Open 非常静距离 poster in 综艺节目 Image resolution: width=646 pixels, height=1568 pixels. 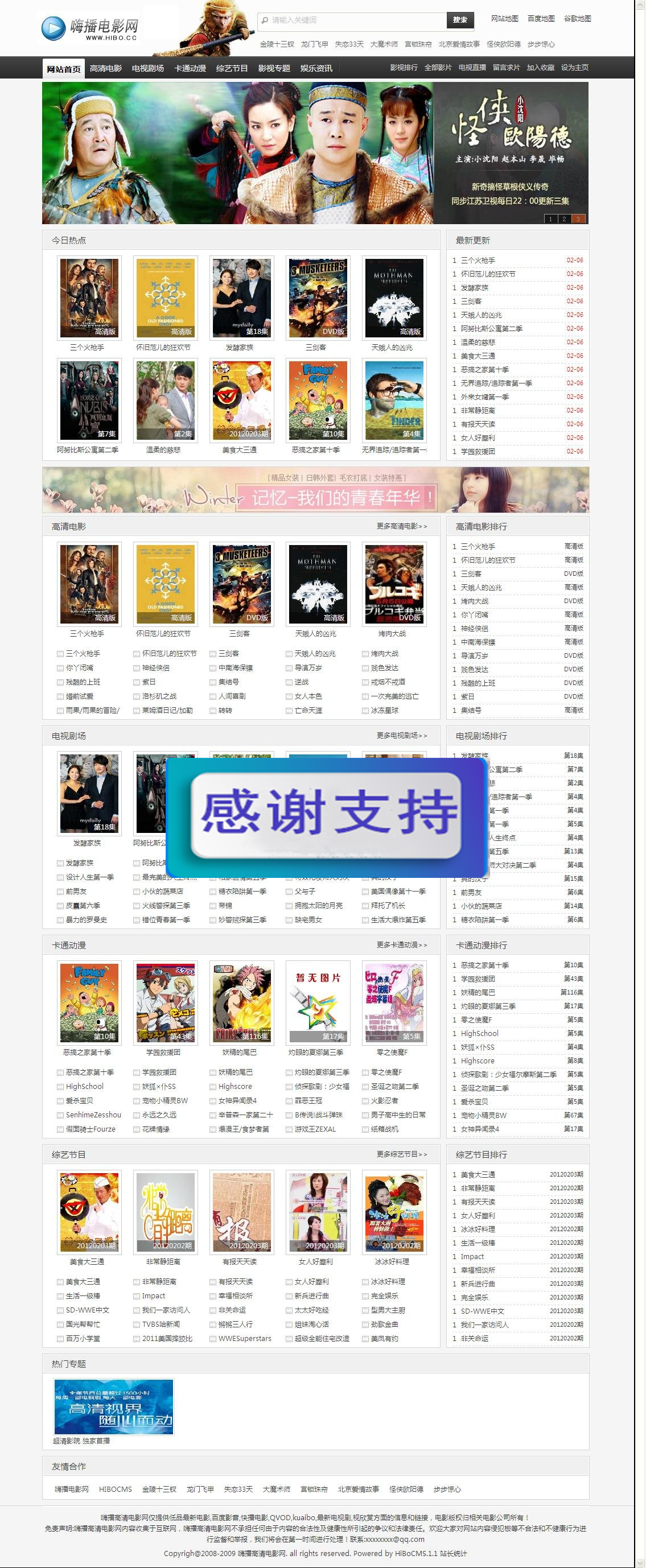pyautogui.click(x=165, y=1211)
